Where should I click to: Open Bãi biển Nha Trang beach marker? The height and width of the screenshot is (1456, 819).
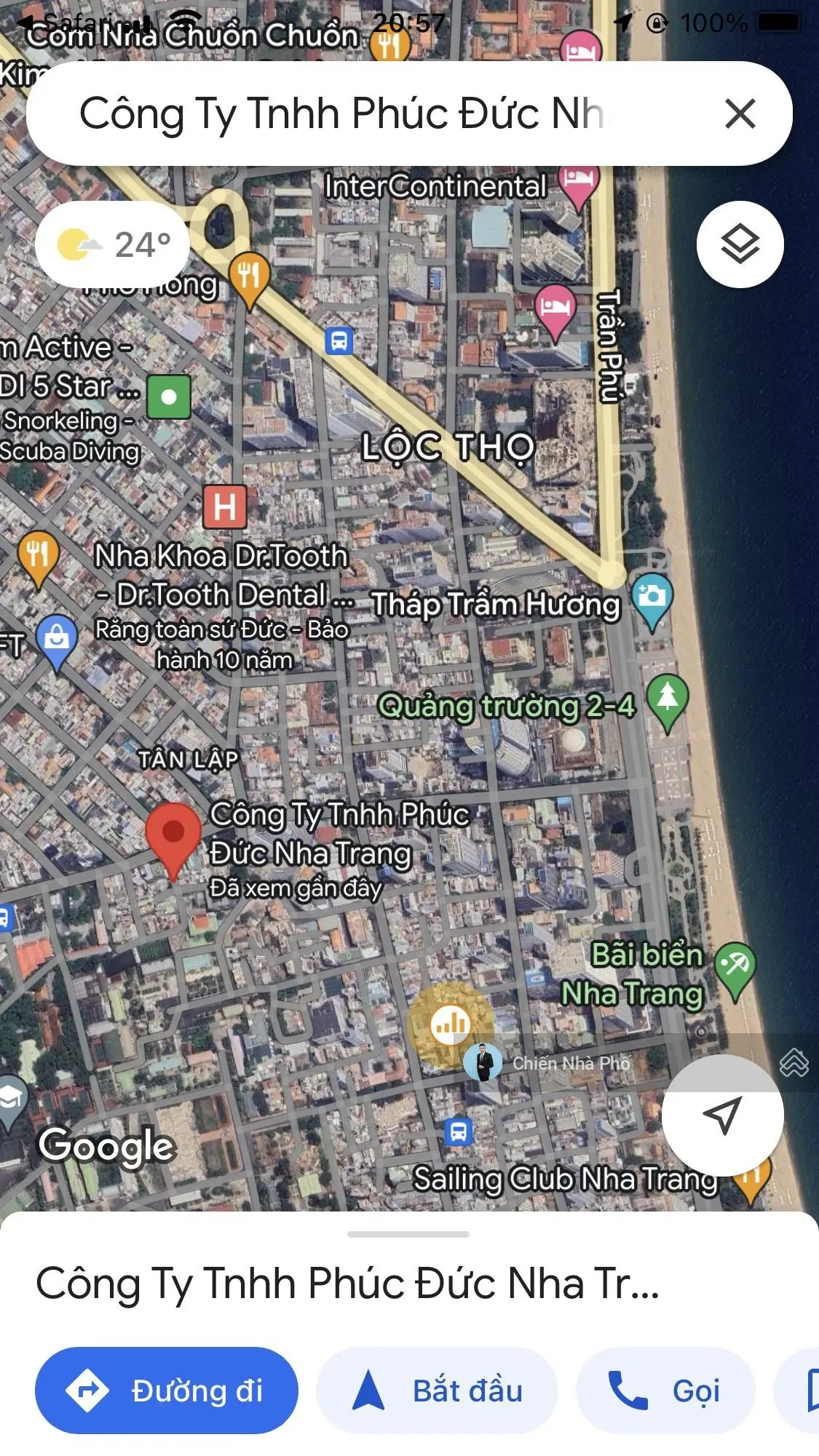735,968
